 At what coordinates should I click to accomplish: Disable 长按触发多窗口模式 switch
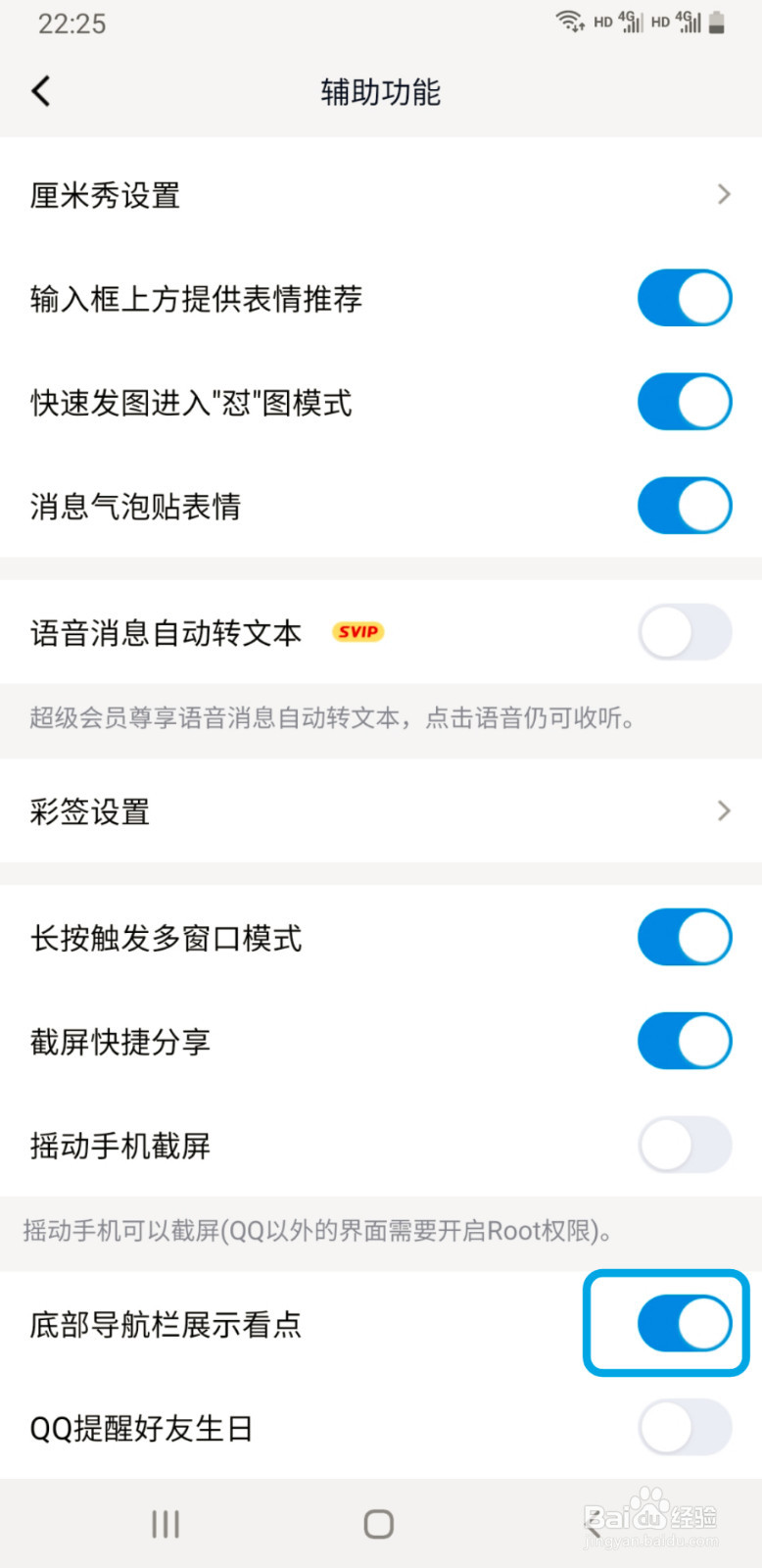coord(684,938)
